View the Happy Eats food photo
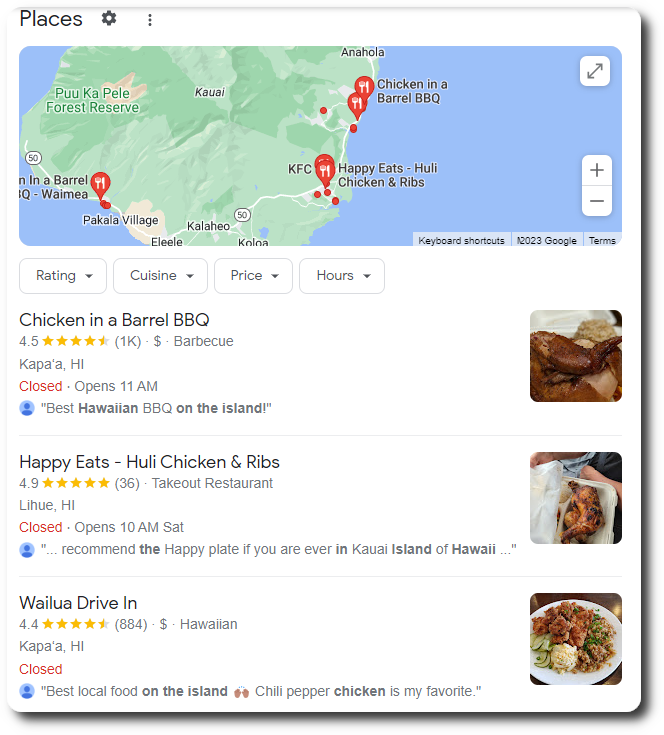664x735 pixels. [x=575, y=498]
